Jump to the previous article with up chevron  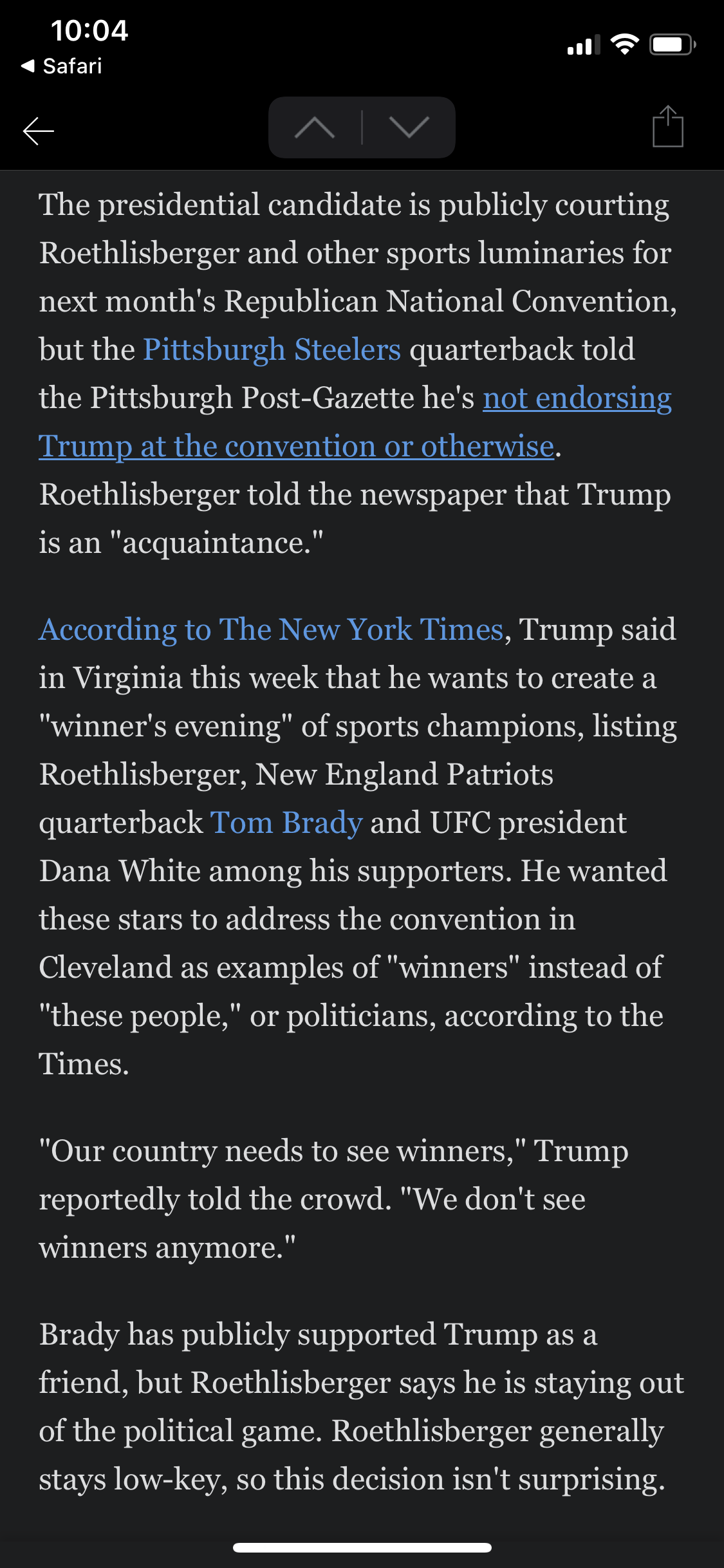pos(315,127)
